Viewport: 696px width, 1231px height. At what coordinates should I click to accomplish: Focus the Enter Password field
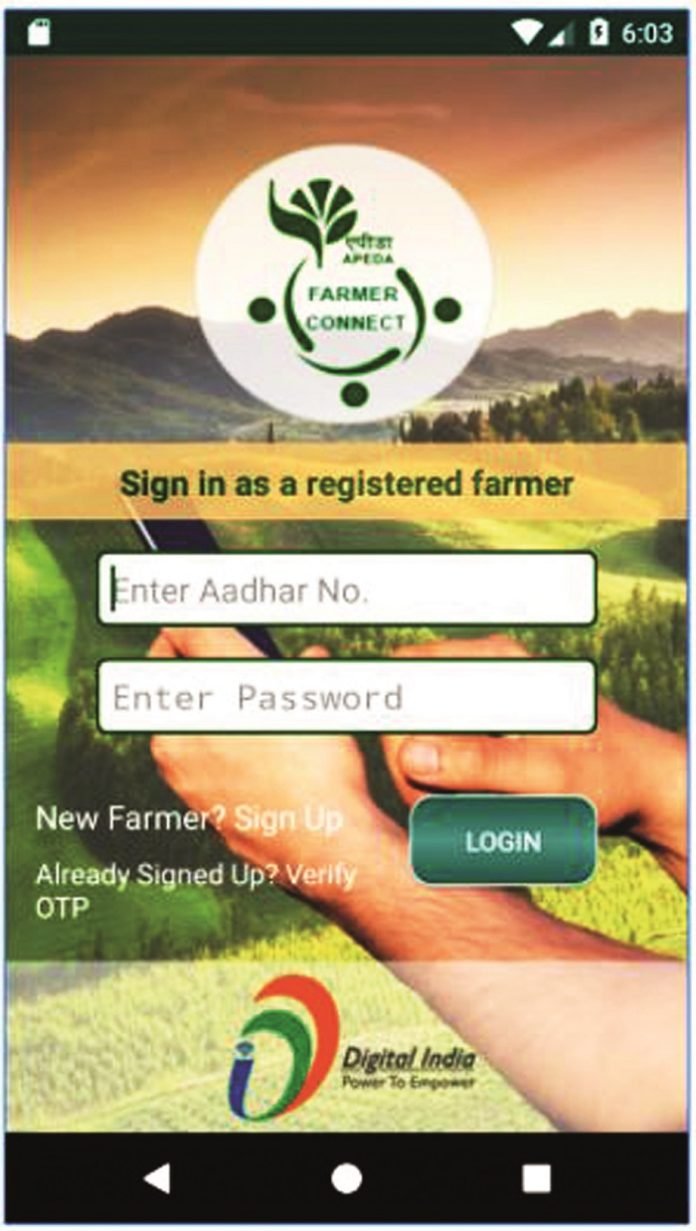coord(346,697)
